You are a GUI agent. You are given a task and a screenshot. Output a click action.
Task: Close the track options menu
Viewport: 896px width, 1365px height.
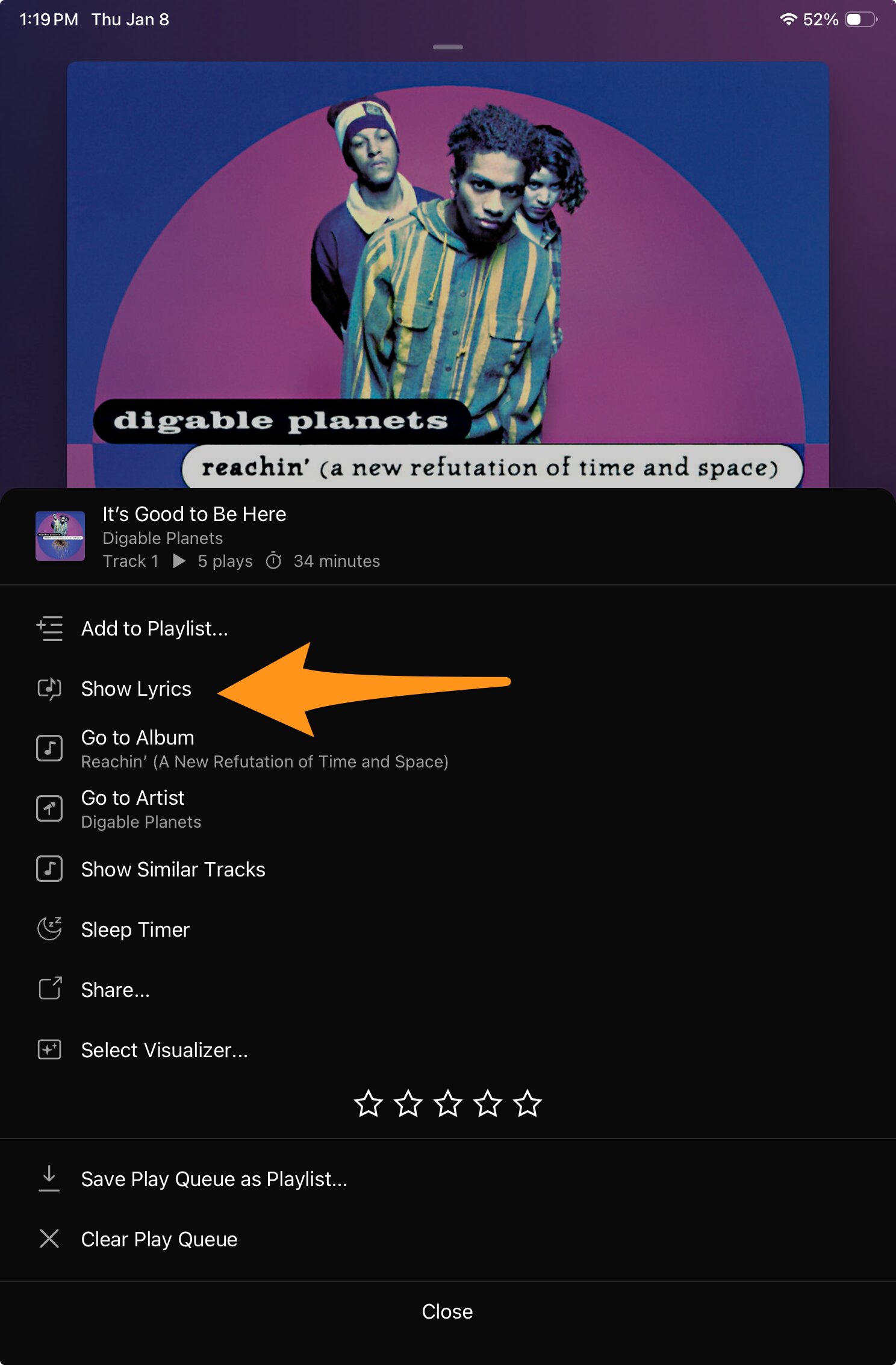[x=447, y=1311]
